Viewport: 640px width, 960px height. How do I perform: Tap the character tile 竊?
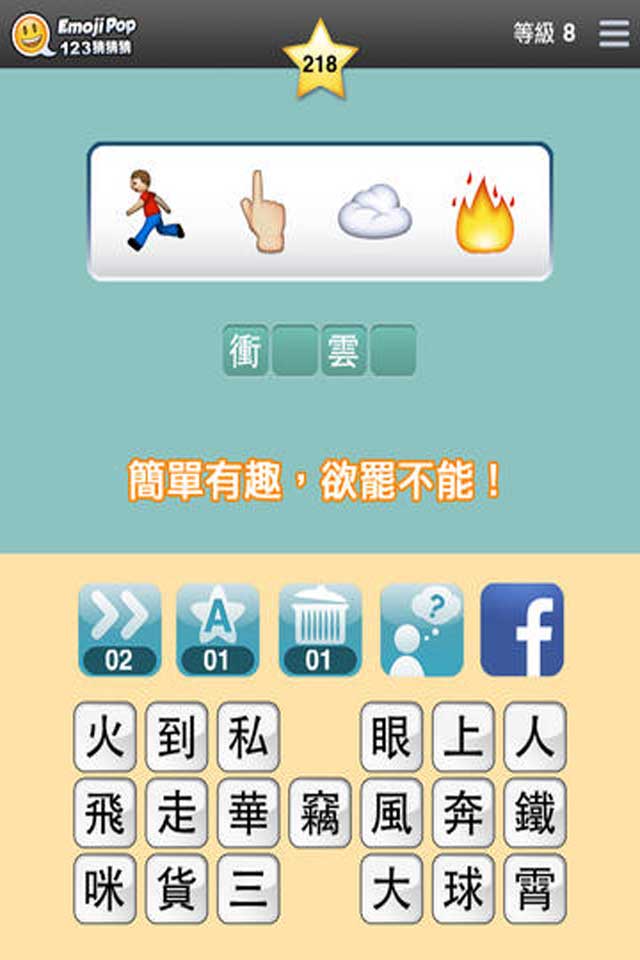pos(320,813)
